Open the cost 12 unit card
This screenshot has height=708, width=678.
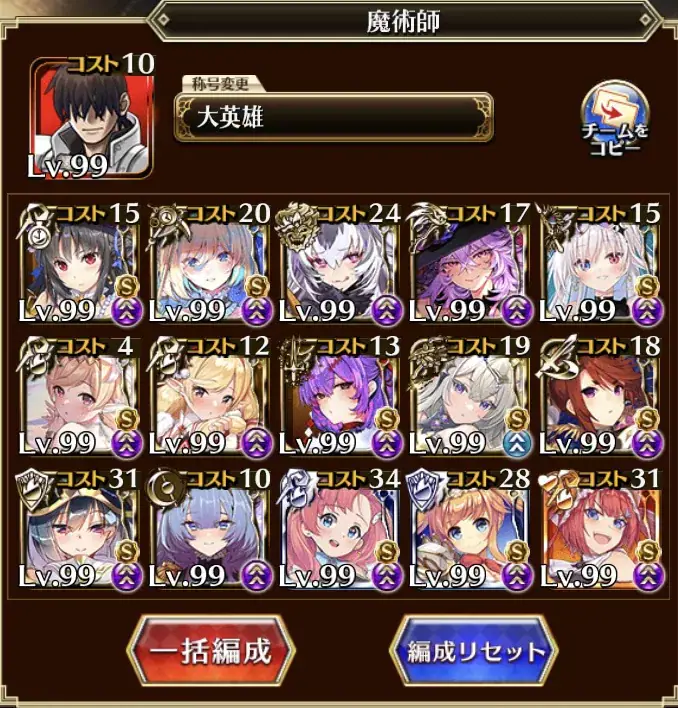click(209, 394)
